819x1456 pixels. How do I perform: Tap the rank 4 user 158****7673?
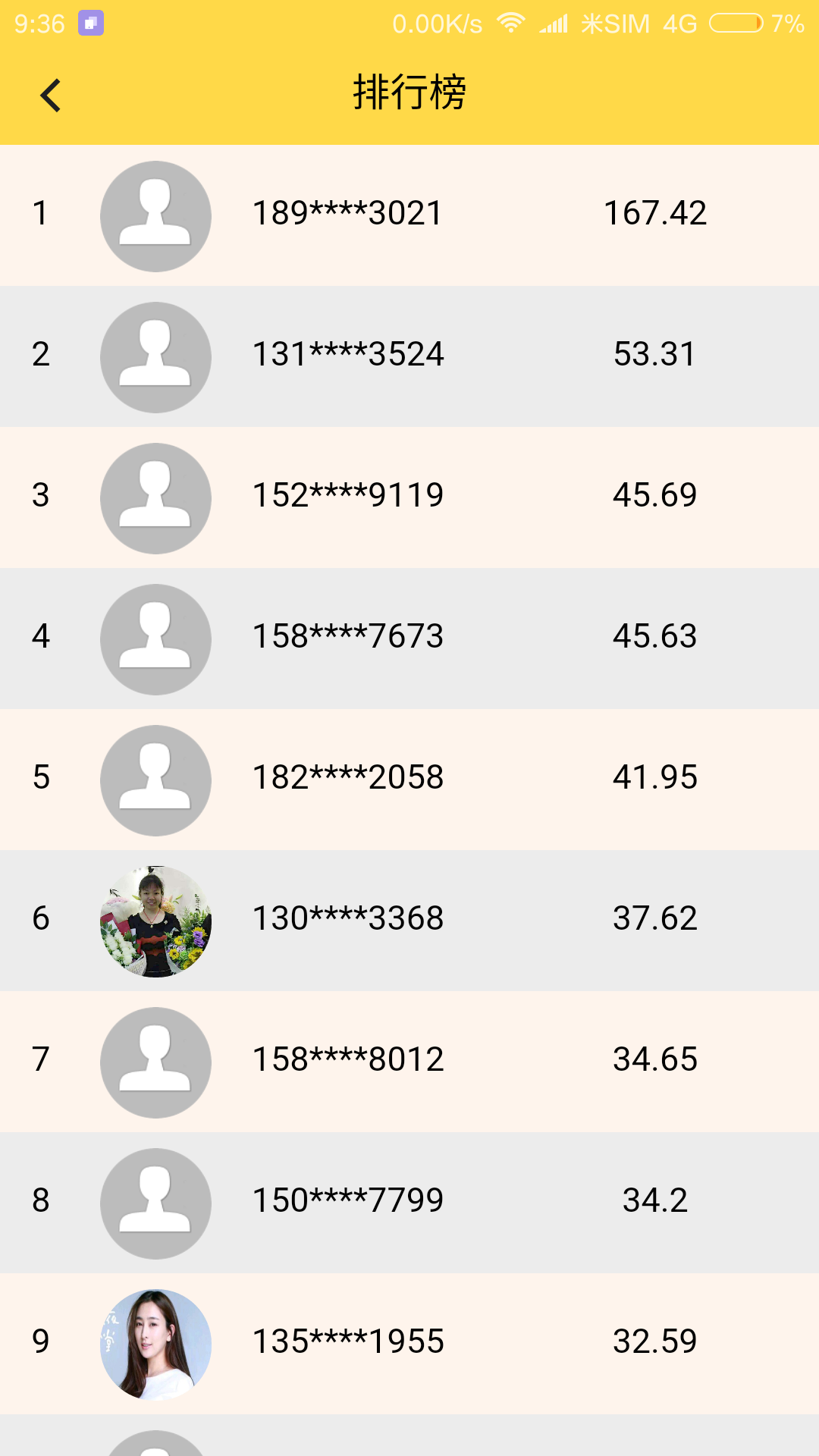pyautogui.click(x=409, y=639)
